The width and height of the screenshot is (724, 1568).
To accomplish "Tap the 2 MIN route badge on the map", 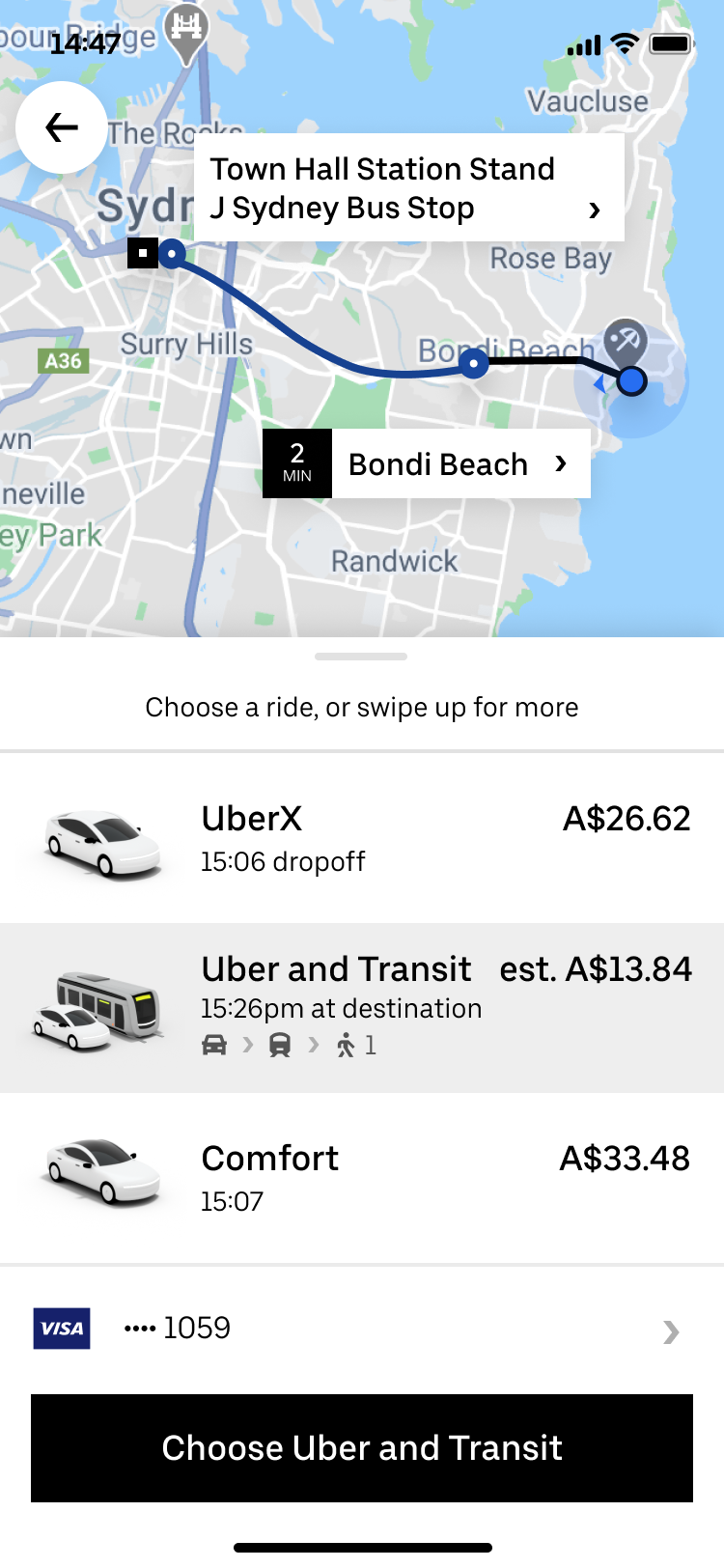I will point(297,463).
